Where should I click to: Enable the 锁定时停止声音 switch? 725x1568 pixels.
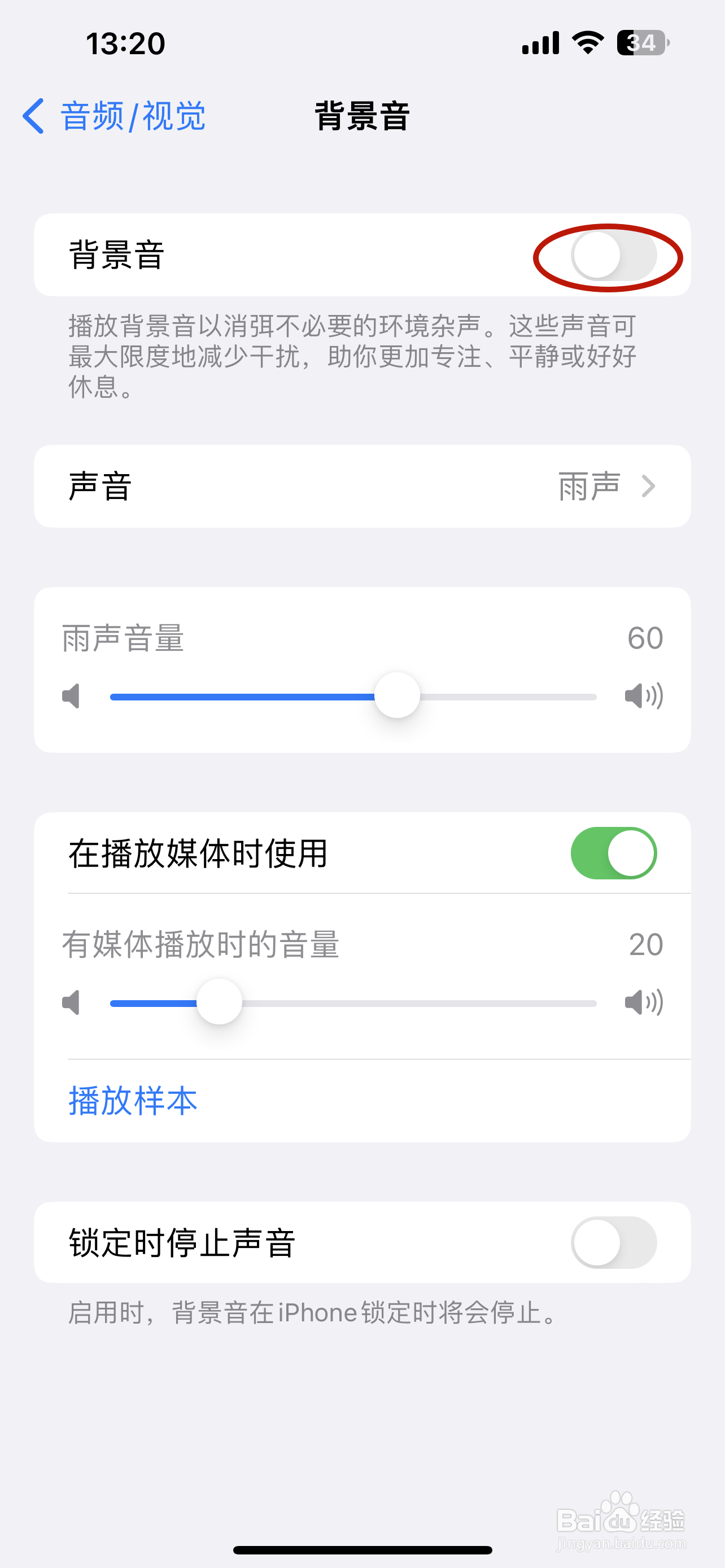tap(614, 1243)
